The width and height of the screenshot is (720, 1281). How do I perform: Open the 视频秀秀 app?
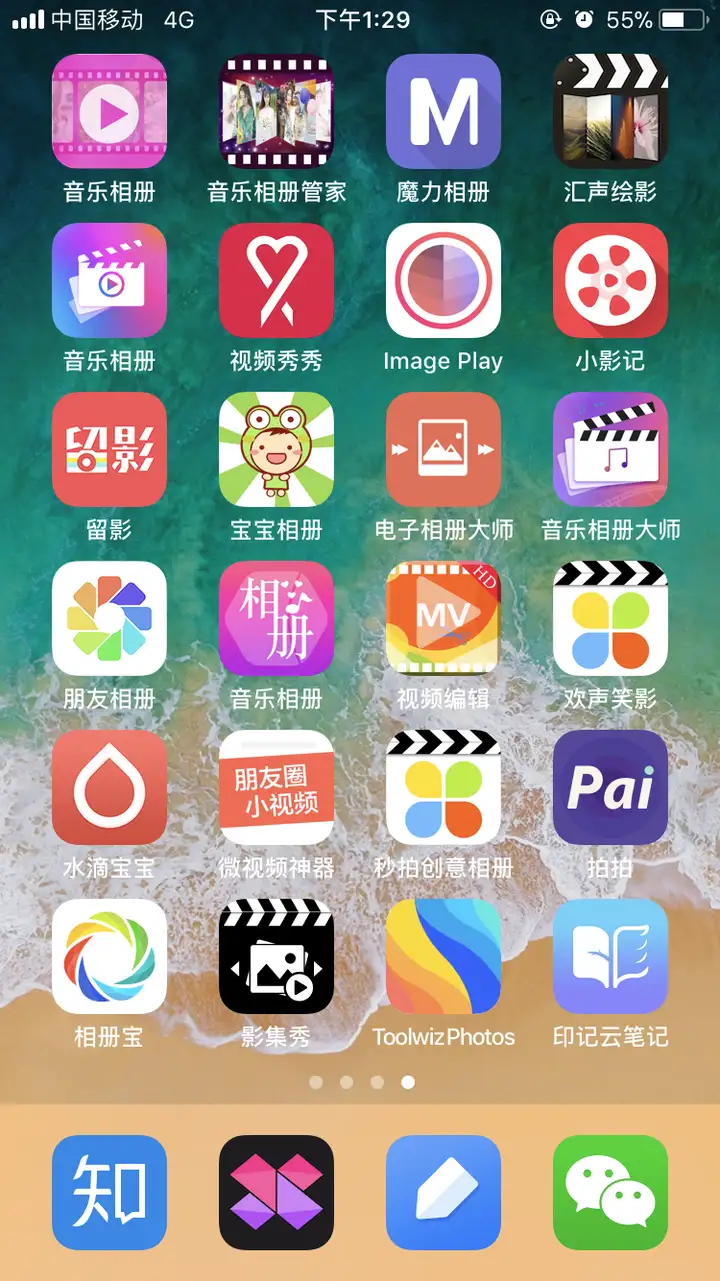pos(276,280)
